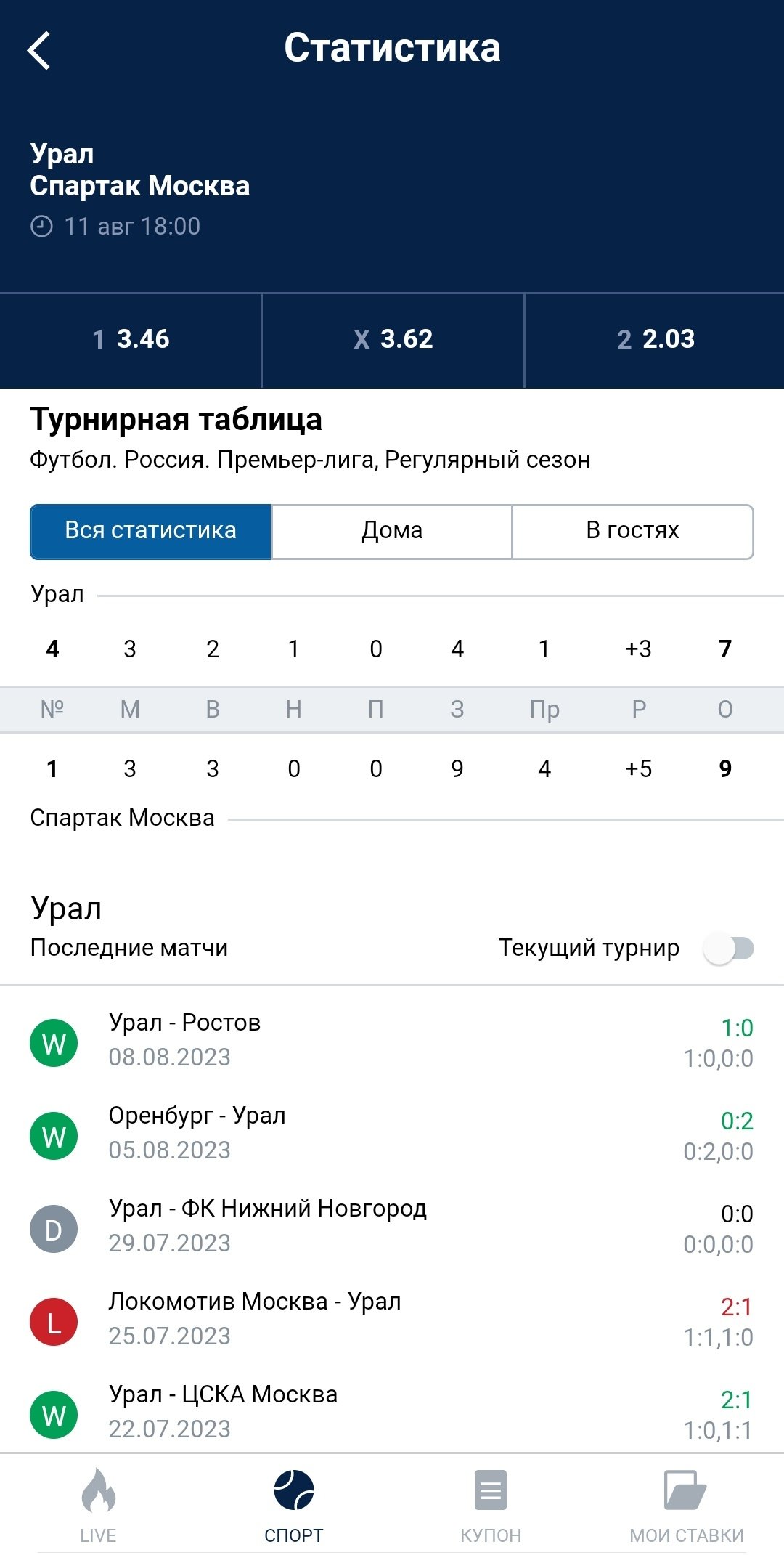
Task: View the Урал - ФК Нижний Новгород match
Action: tap(392, 1226)
